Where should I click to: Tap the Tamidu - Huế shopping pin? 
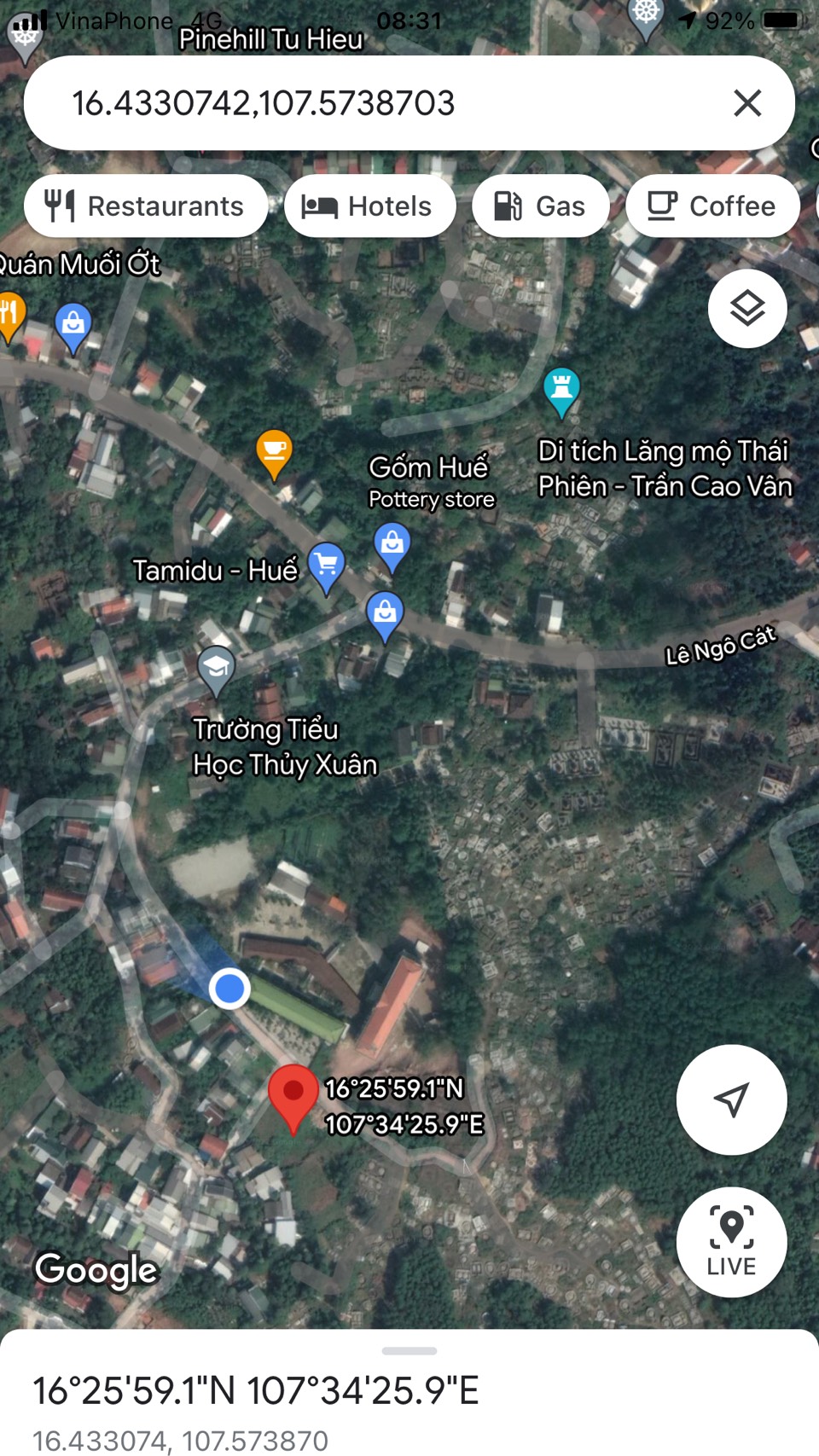click(x=326, y=567)
